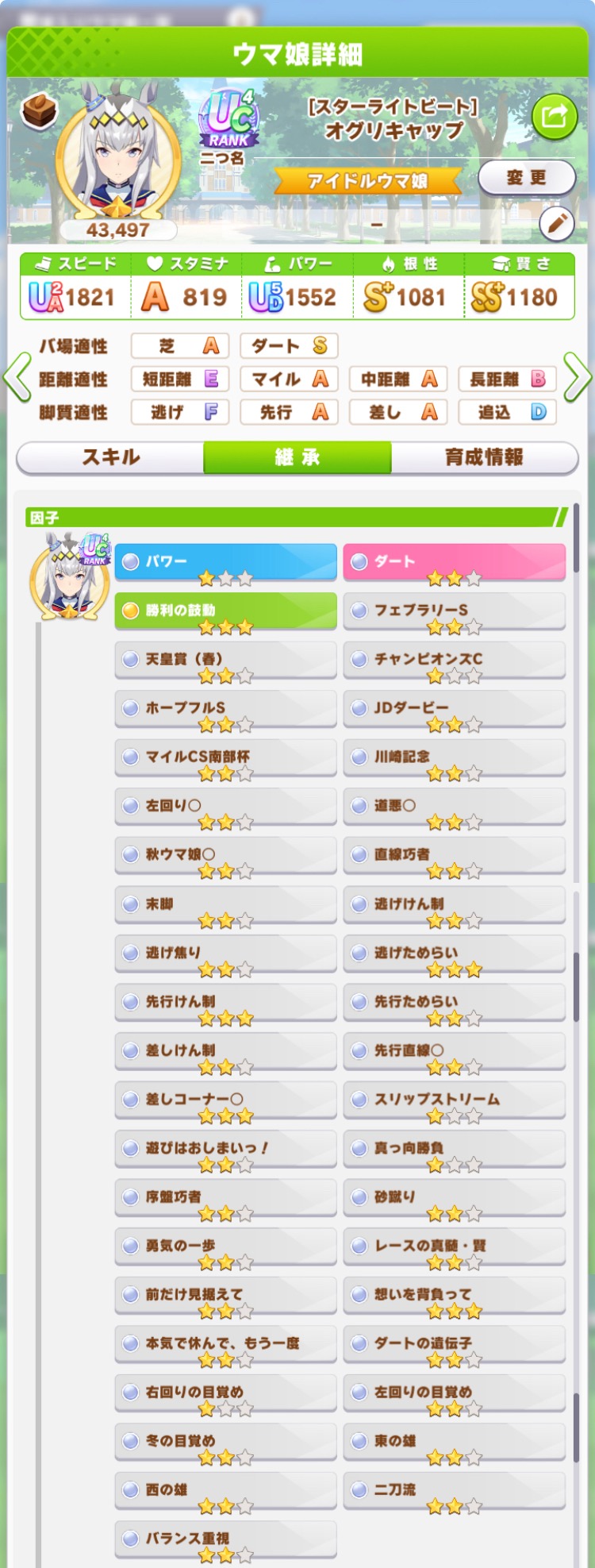View the 勝利の鼓動 factor
The width and height of the screenshot is (595, 1568).
(225, 611)
